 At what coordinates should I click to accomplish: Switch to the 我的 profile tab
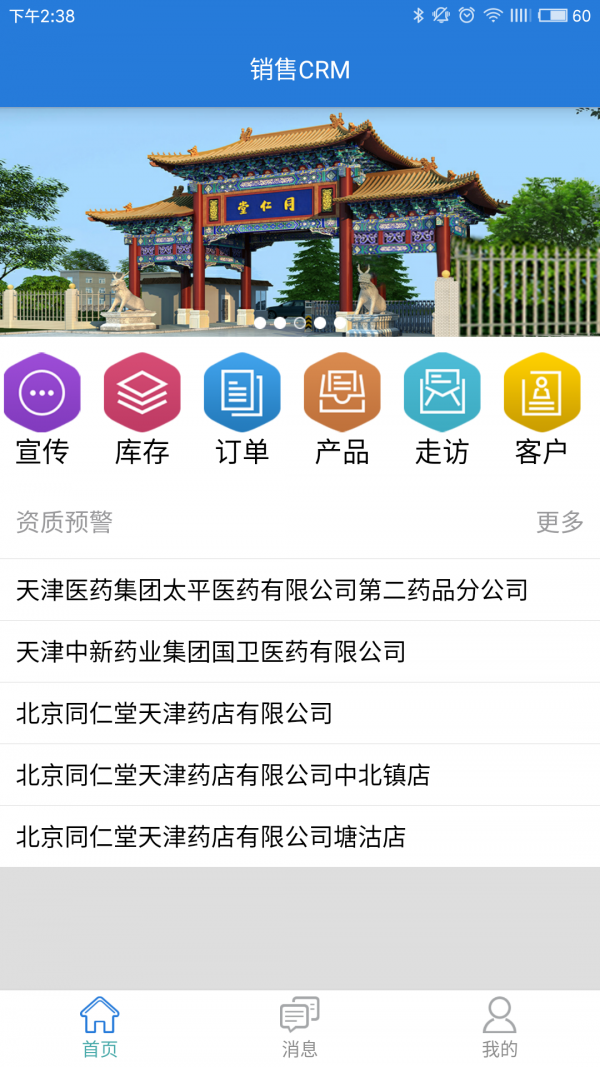[500, 1028]
